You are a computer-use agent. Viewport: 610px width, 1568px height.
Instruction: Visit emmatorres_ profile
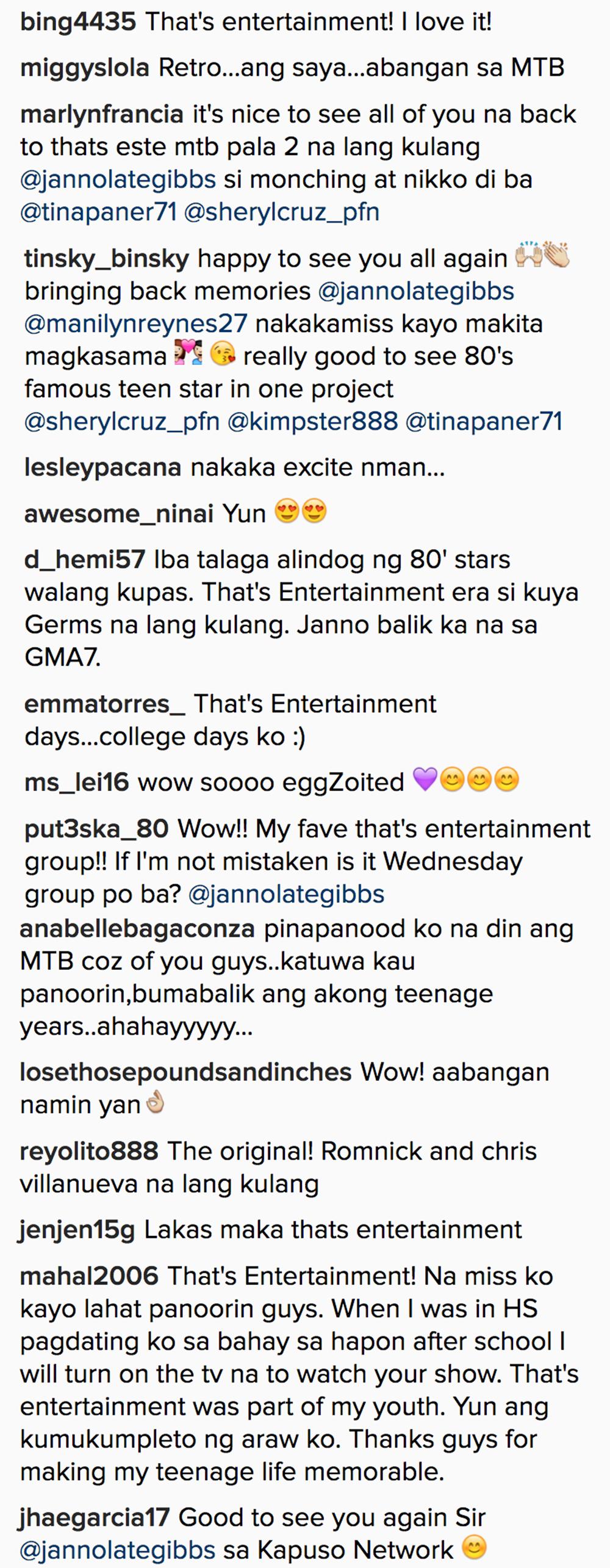[x=104, y=704]
